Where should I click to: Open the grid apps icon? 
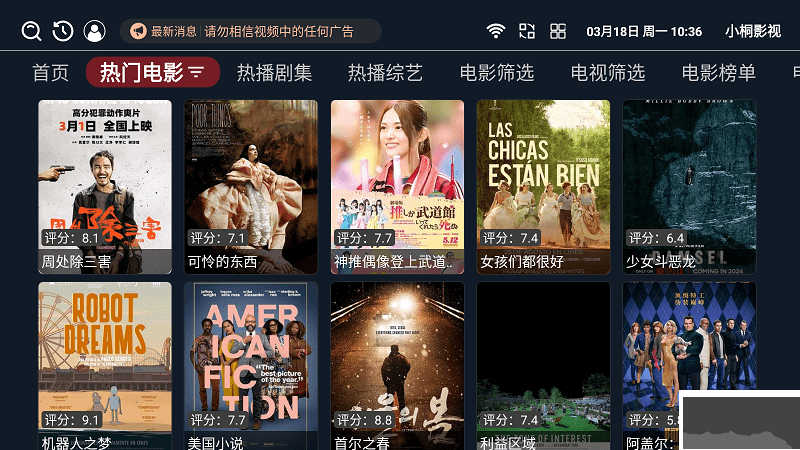[558, 32]
